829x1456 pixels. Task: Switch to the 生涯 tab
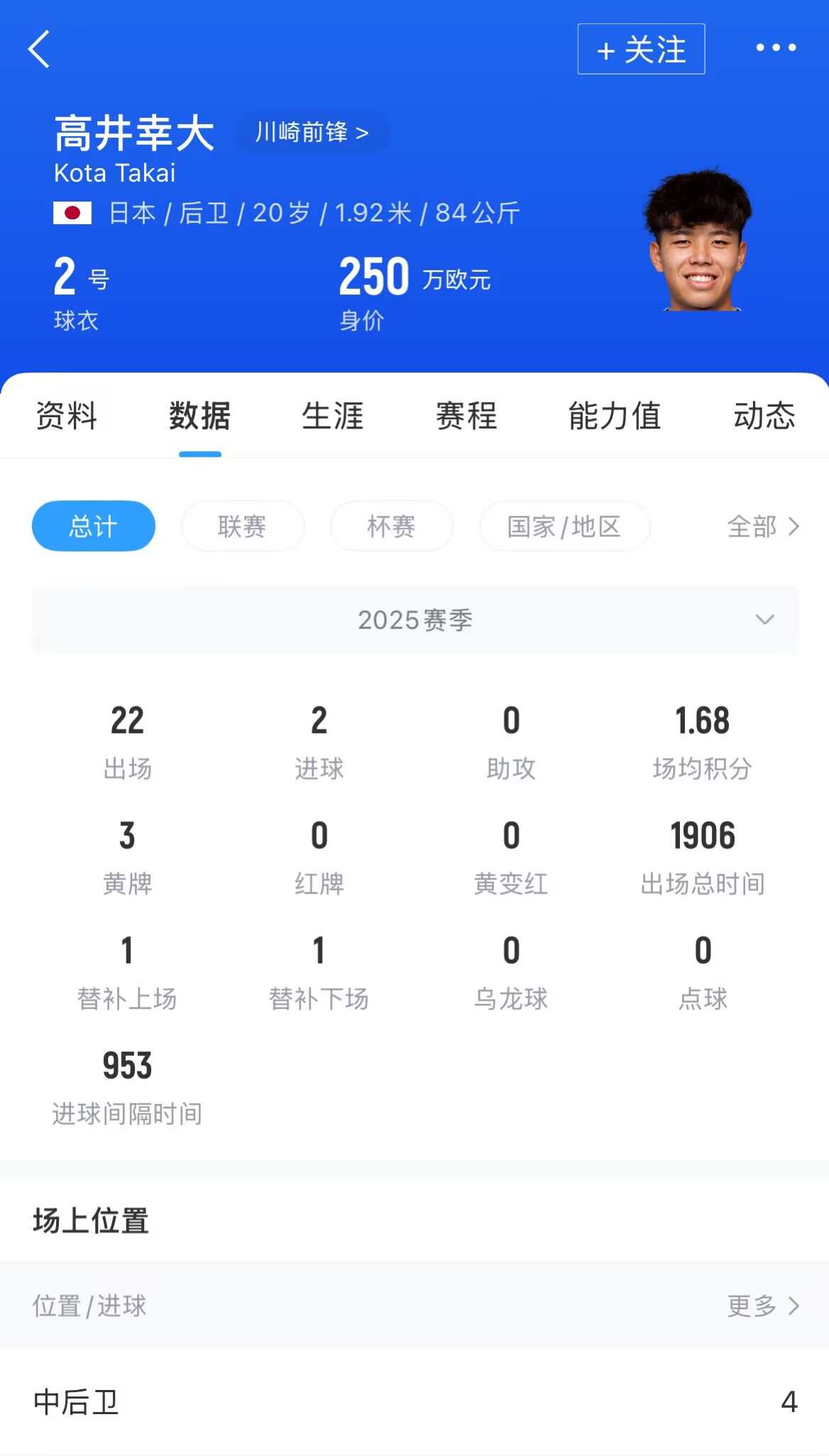tap(332, 416)
